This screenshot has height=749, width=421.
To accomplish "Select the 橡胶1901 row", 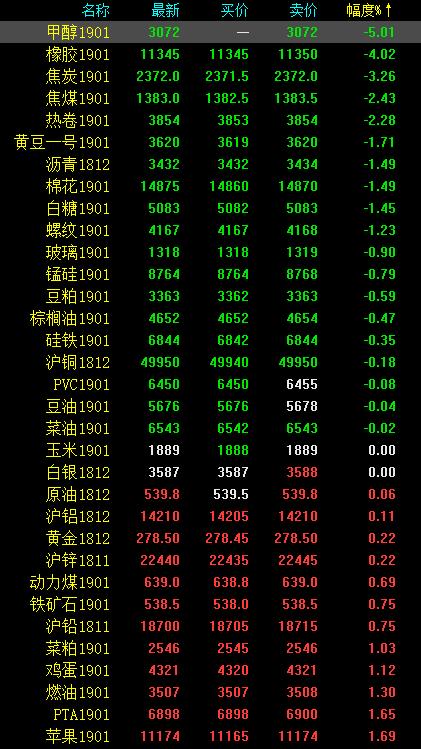I will tap(210, 54).
